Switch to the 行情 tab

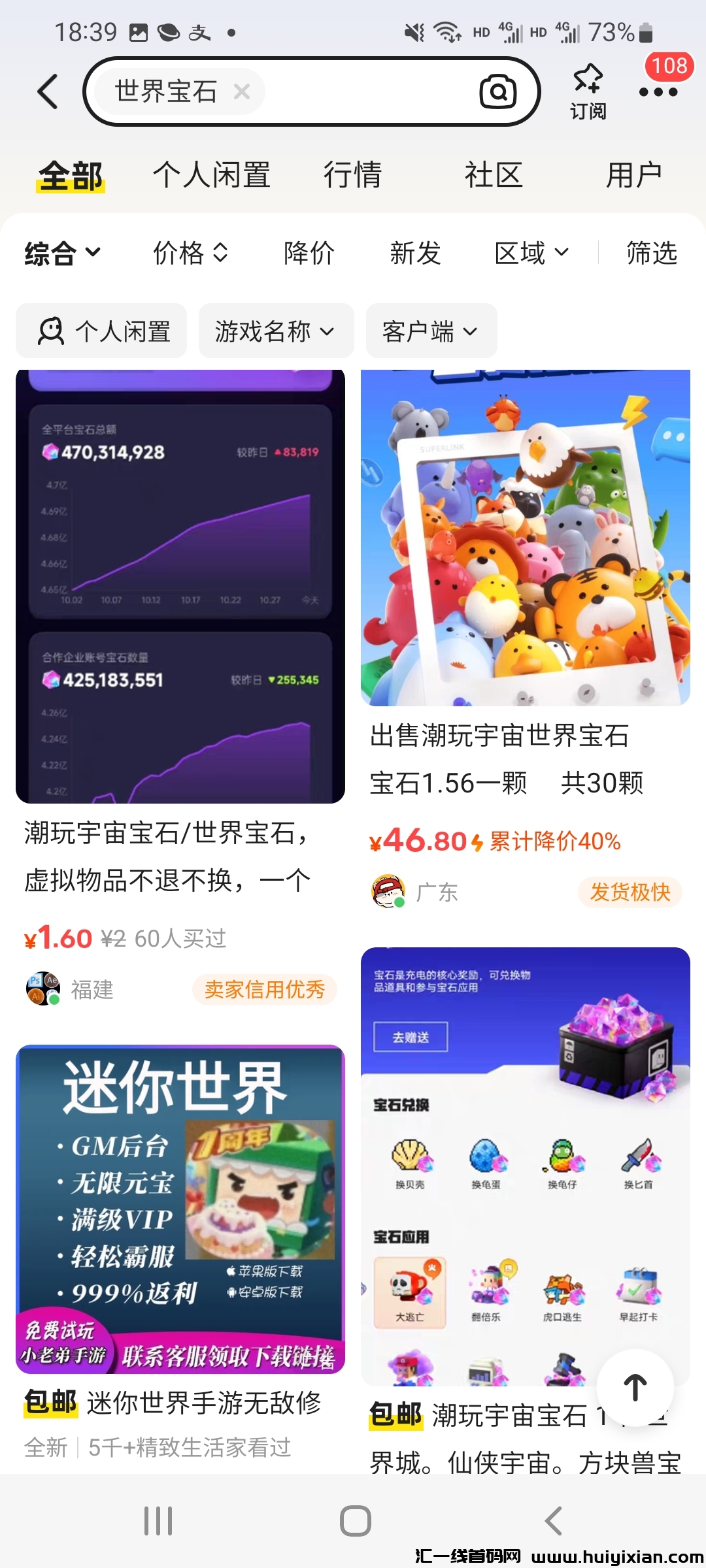[353, 175]
